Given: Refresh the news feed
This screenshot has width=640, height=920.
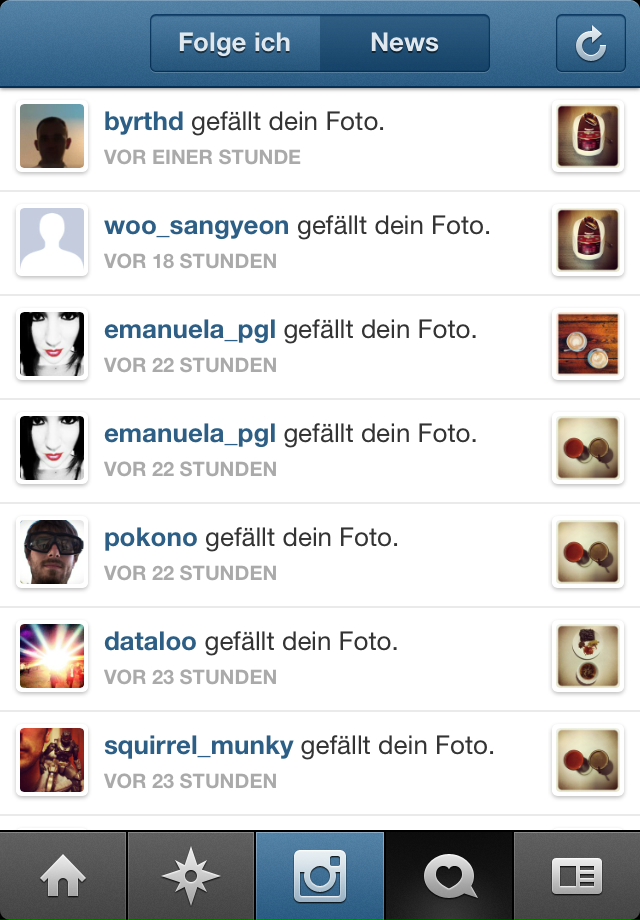Looking at the screenshot, I should [x=590, y=43].
